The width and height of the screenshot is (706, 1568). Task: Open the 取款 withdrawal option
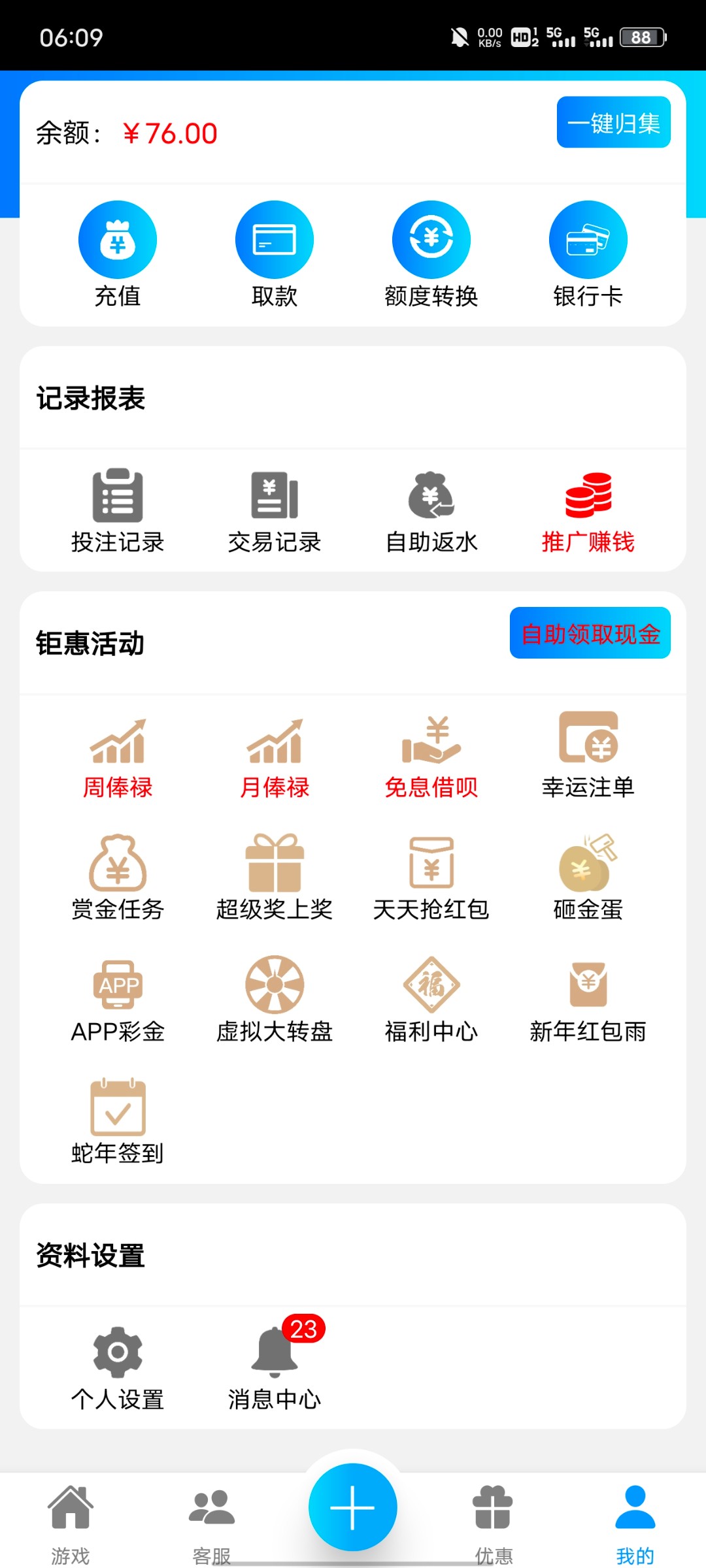click(x=275, y=255)
